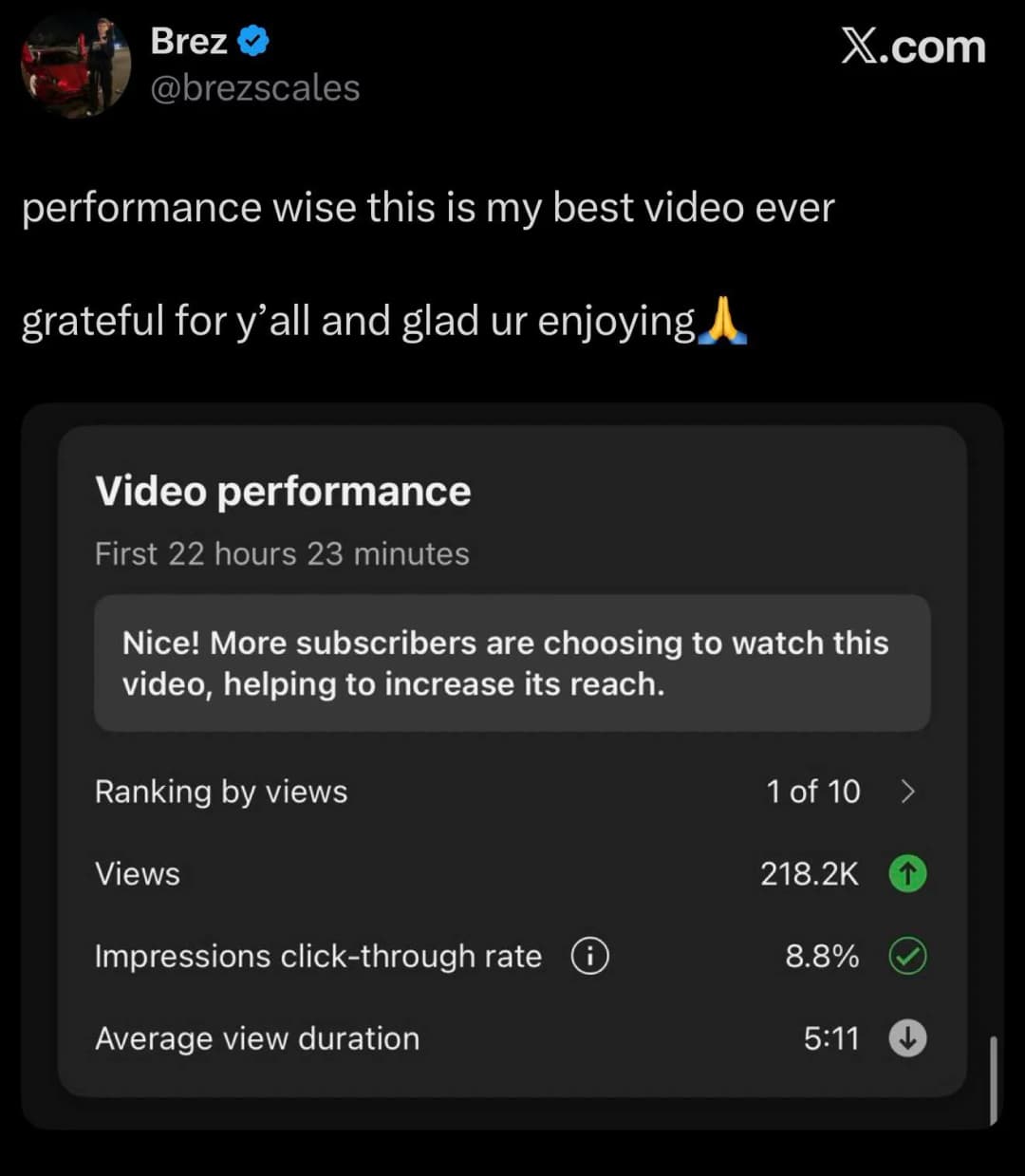
Task: Click the green Views up-arrow indicator
Action: (906, 874)
